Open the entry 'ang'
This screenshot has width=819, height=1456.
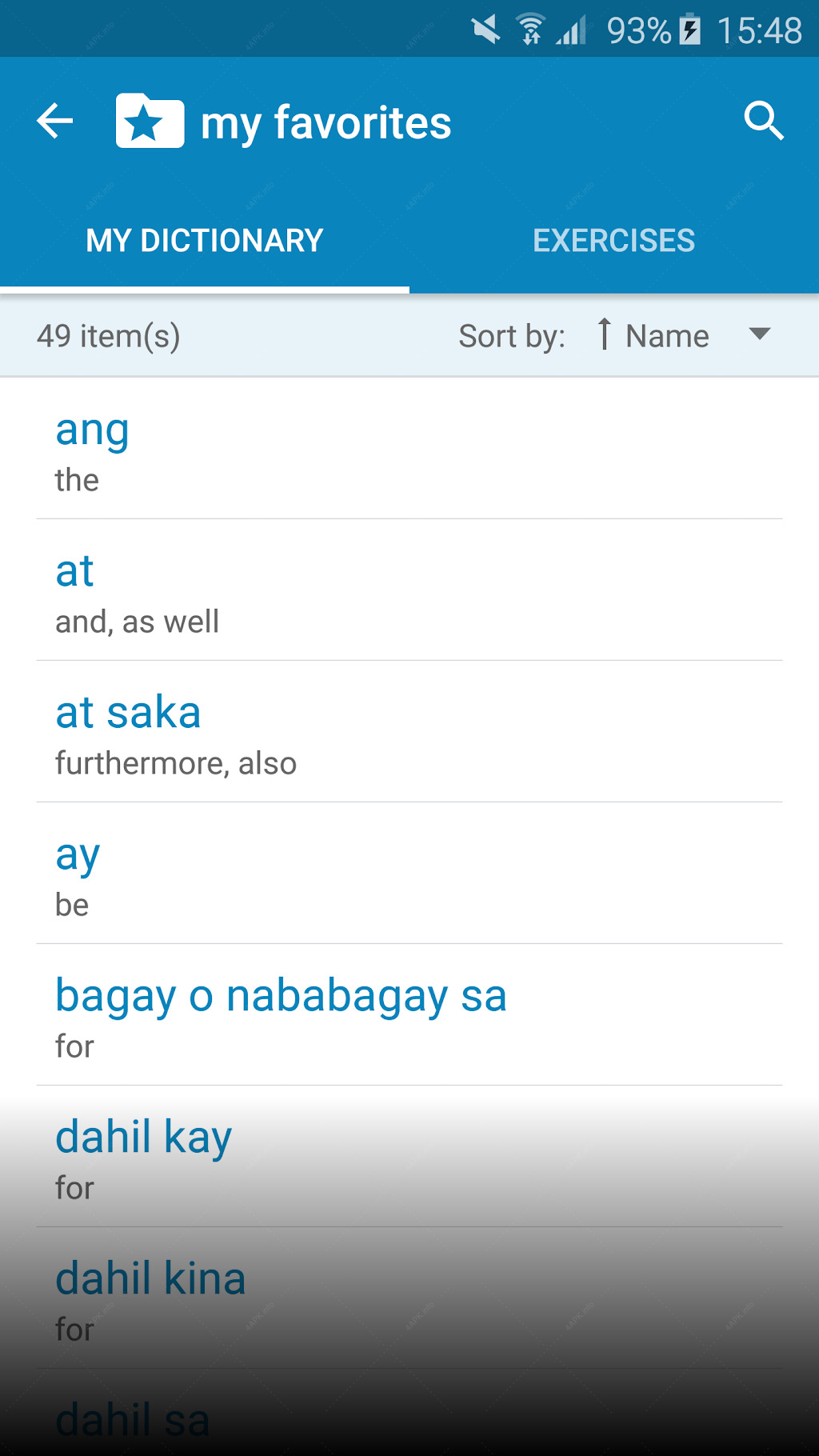tap(409, 449)
